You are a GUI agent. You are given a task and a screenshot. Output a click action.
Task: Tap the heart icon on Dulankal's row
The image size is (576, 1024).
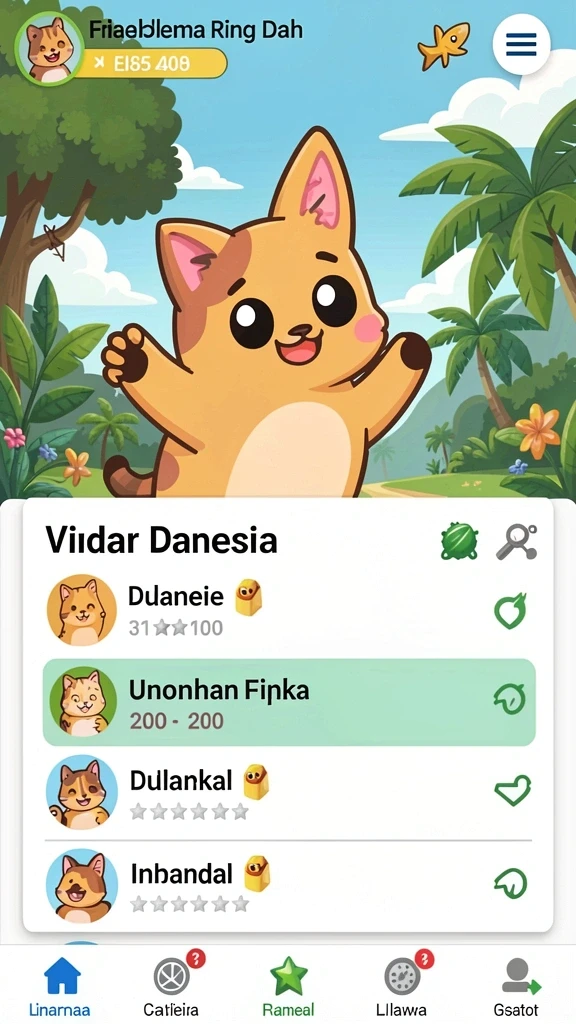point(513,791)
